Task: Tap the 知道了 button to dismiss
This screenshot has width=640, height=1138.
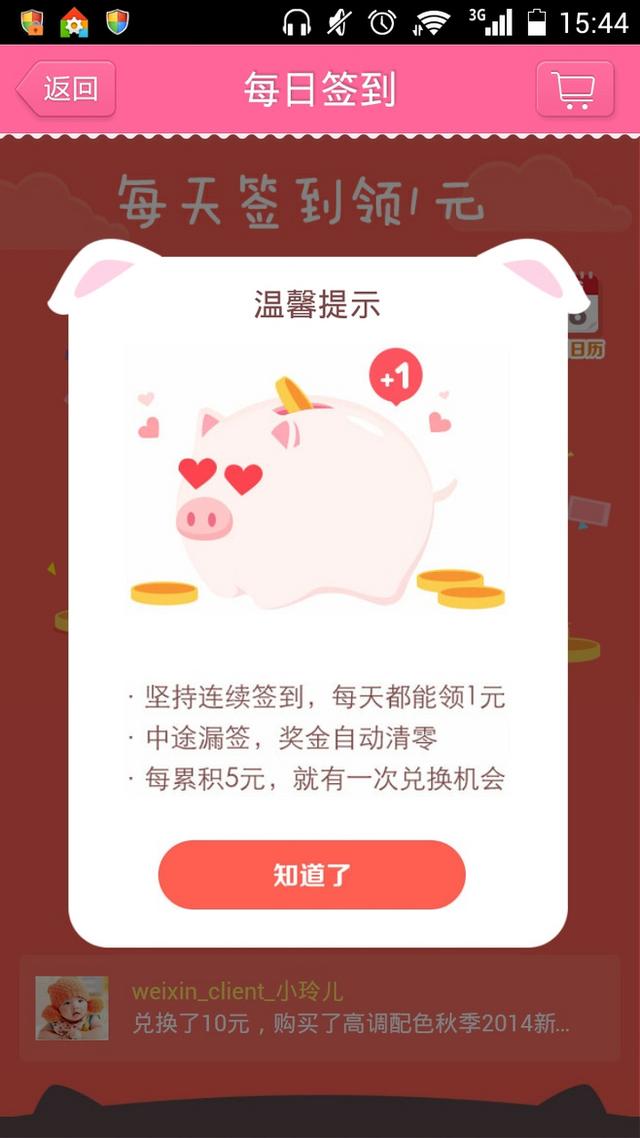Action: (x=311, y=874)
